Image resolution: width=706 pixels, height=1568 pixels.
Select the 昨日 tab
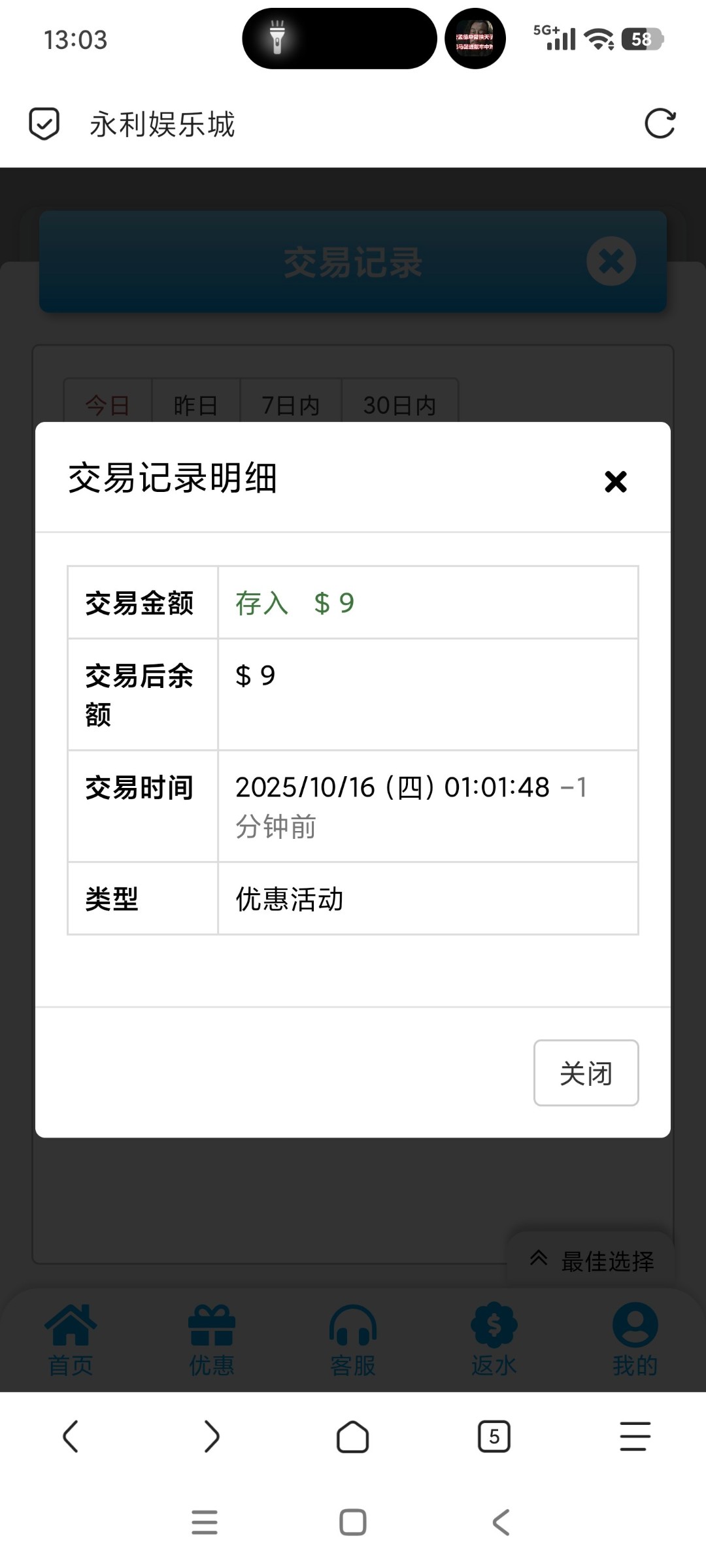195,405
